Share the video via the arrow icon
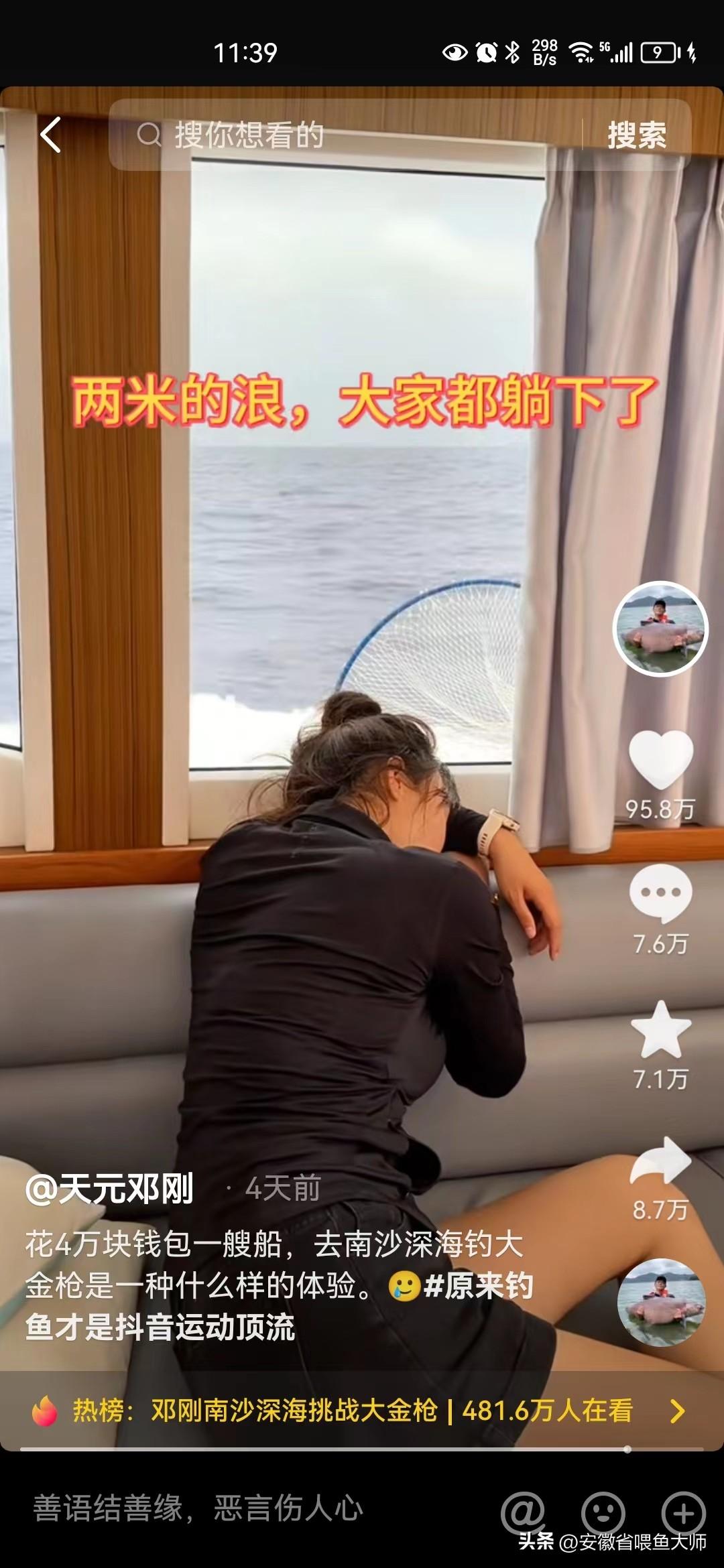This screenshot has height=1568, width=724. pyautogui.click(x=660, y=1161)
